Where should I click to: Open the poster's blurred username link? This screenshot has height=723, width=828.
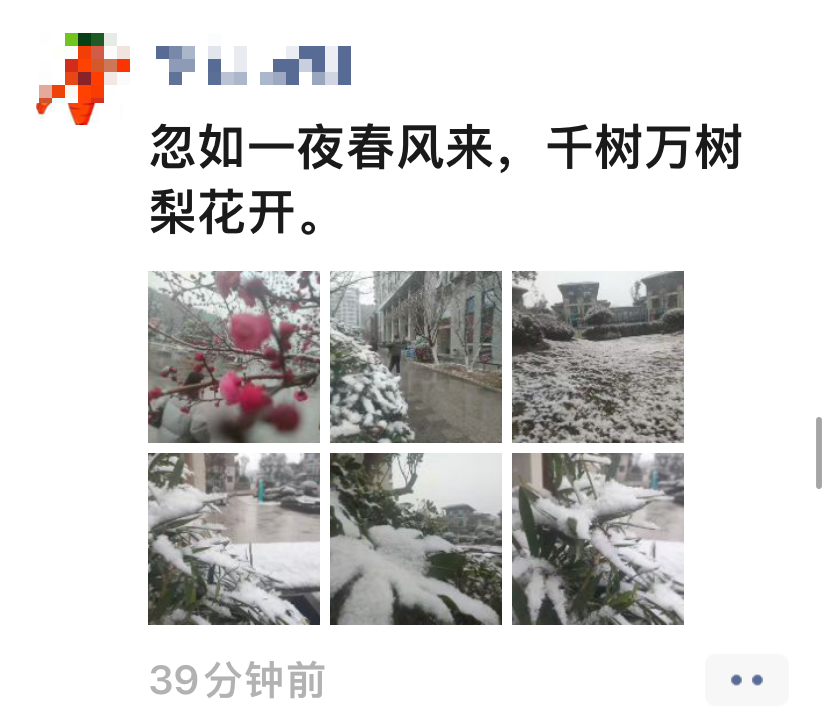pos(254,64)
